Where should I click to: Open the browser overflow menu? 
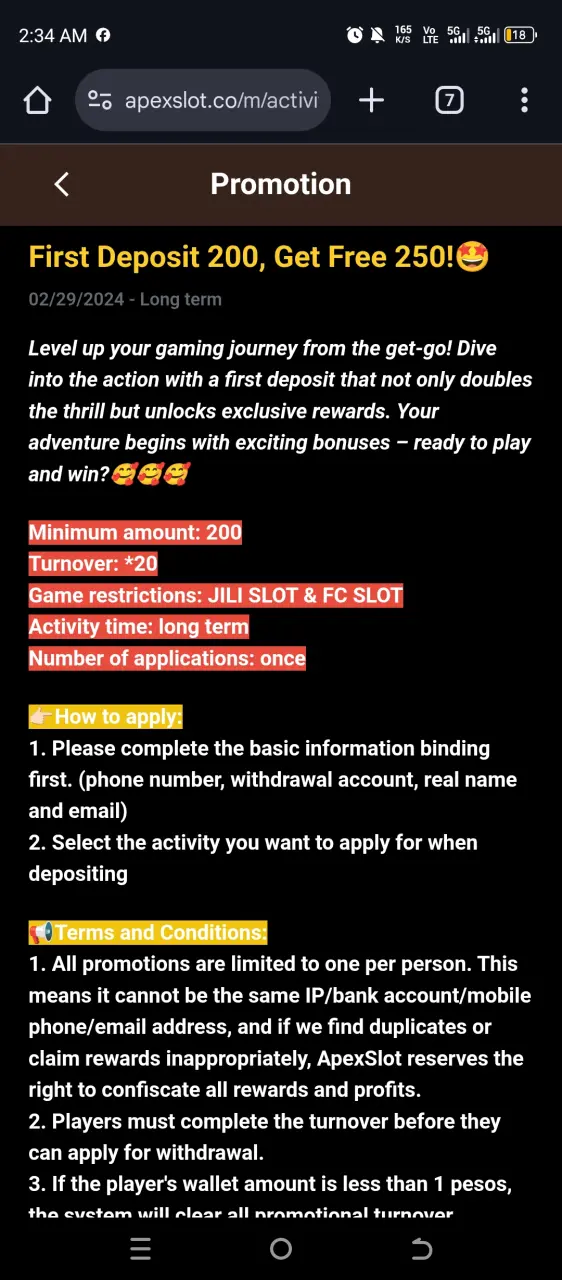[524, 100]
